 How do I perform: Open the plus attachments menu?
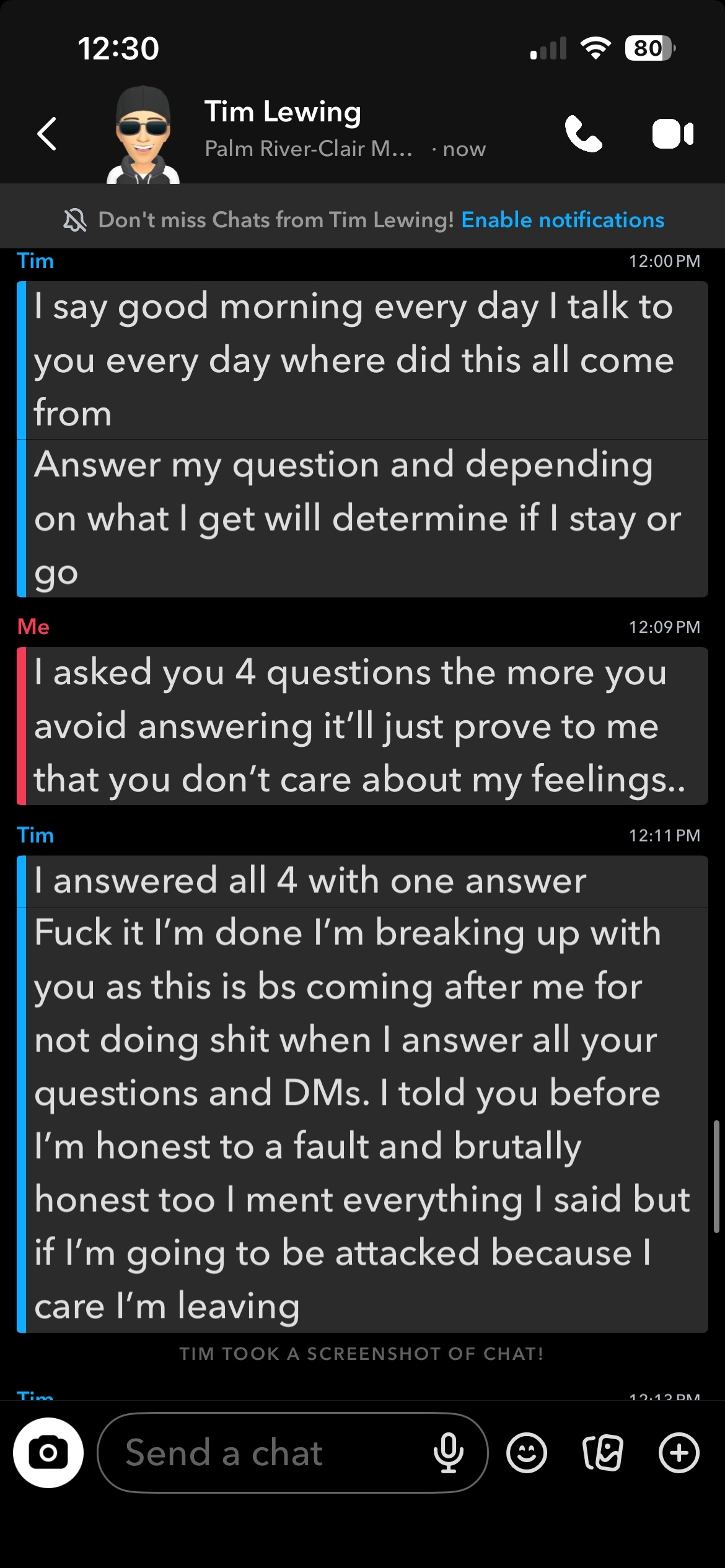tap(679, 1453)
